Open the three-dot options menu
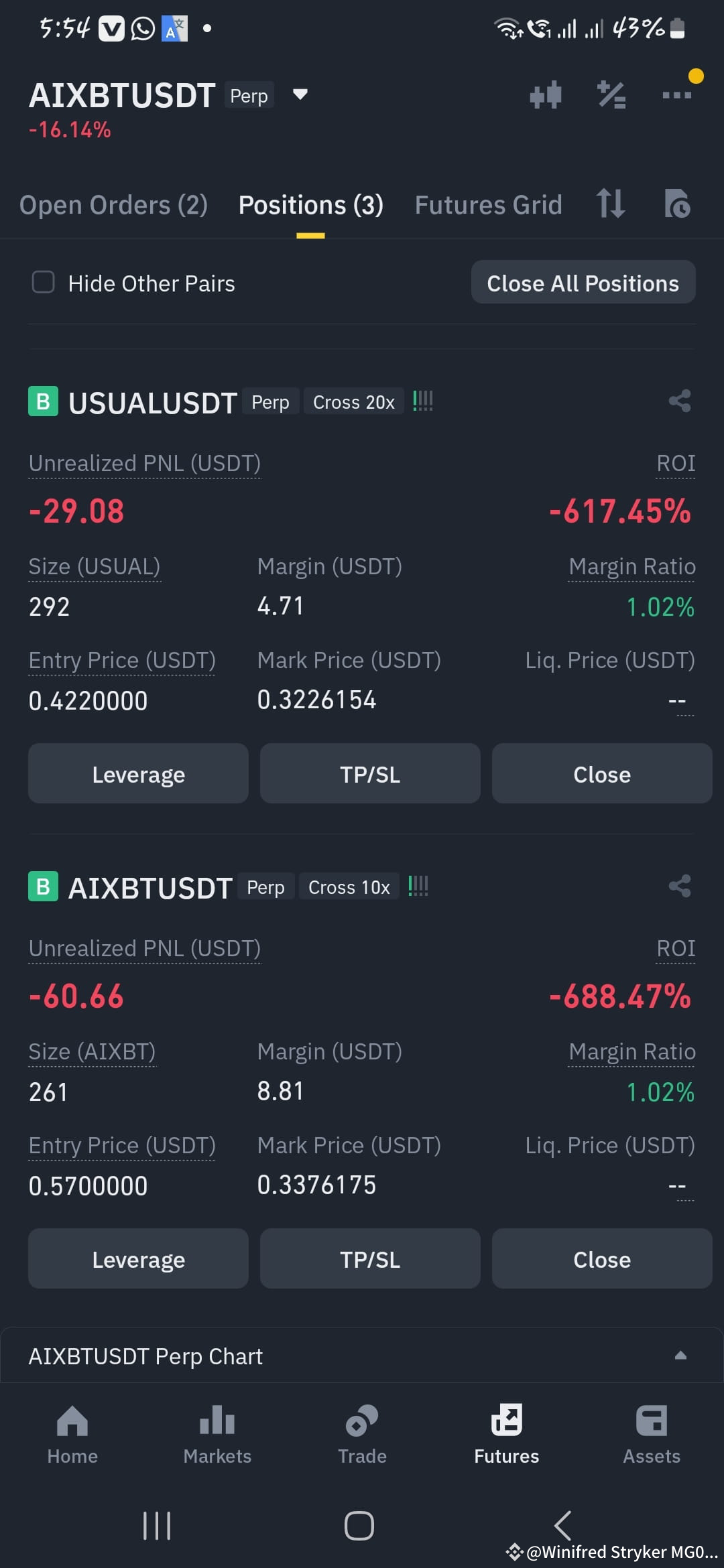This screenshot has height=1568, width=724. 676,95
